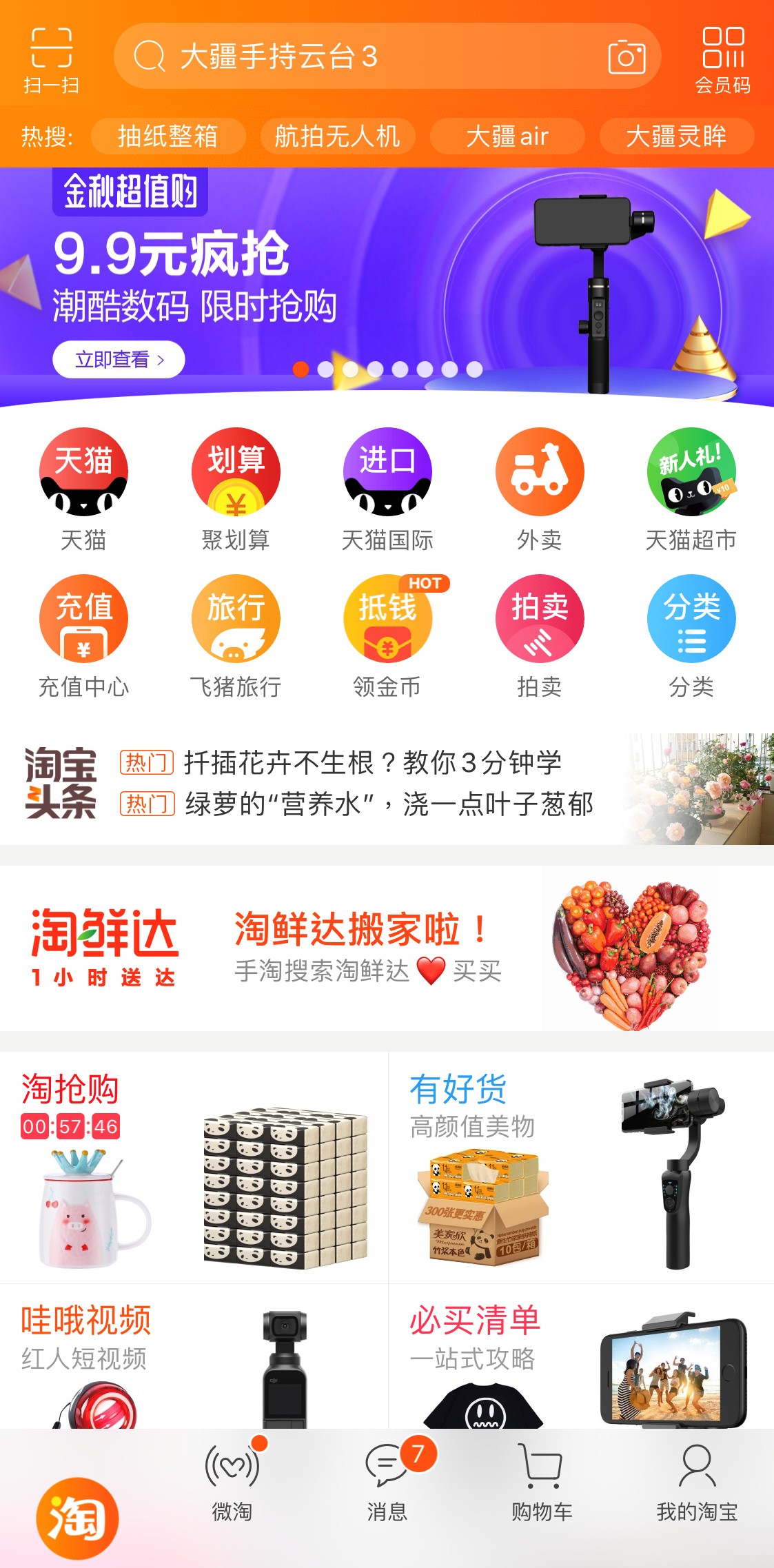Select hot search chip 大疆air
Screen dimensions: 774x1568
pyautogui.click(x=507, y=136)
